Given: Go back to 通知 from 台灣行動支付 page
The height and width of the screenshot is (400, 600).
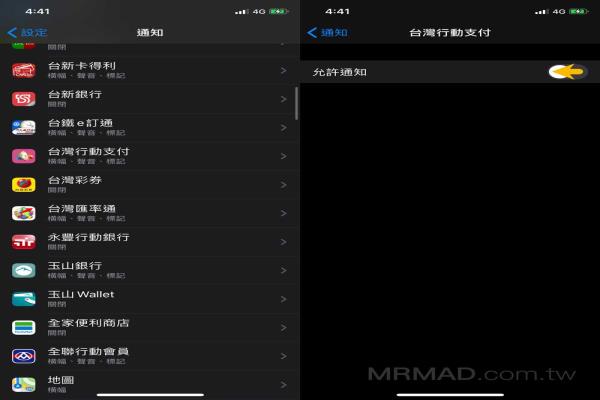Looking at the screenshot, I should [328, 32].
